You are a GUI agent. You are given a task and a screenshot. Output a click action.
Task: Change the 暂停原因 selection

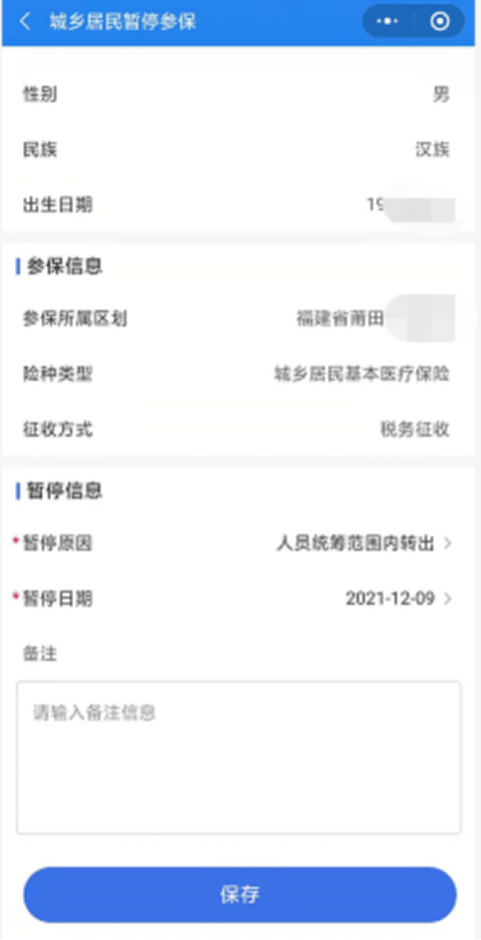239,544
